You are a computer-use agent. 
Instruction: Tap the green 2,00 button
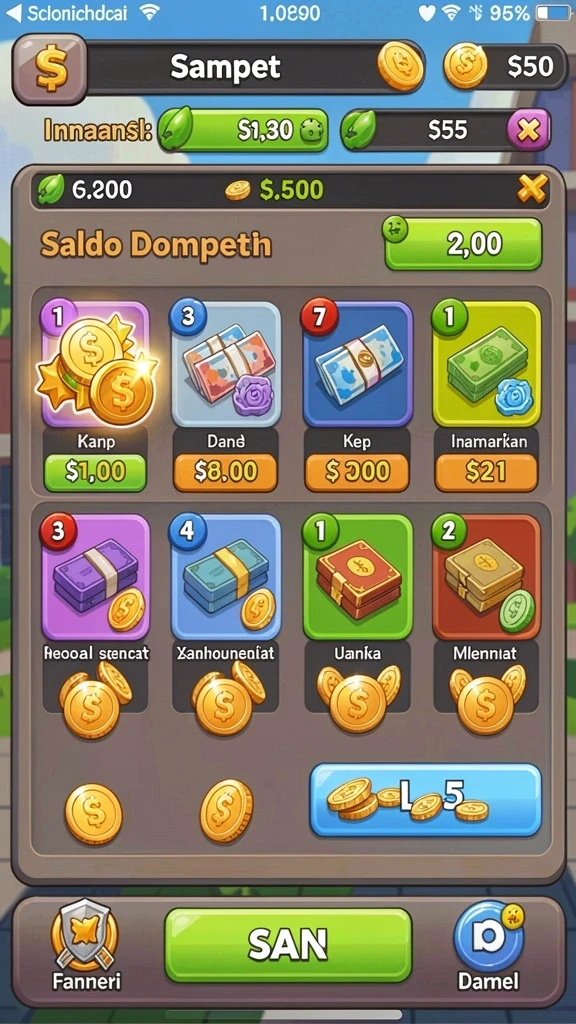463,244
